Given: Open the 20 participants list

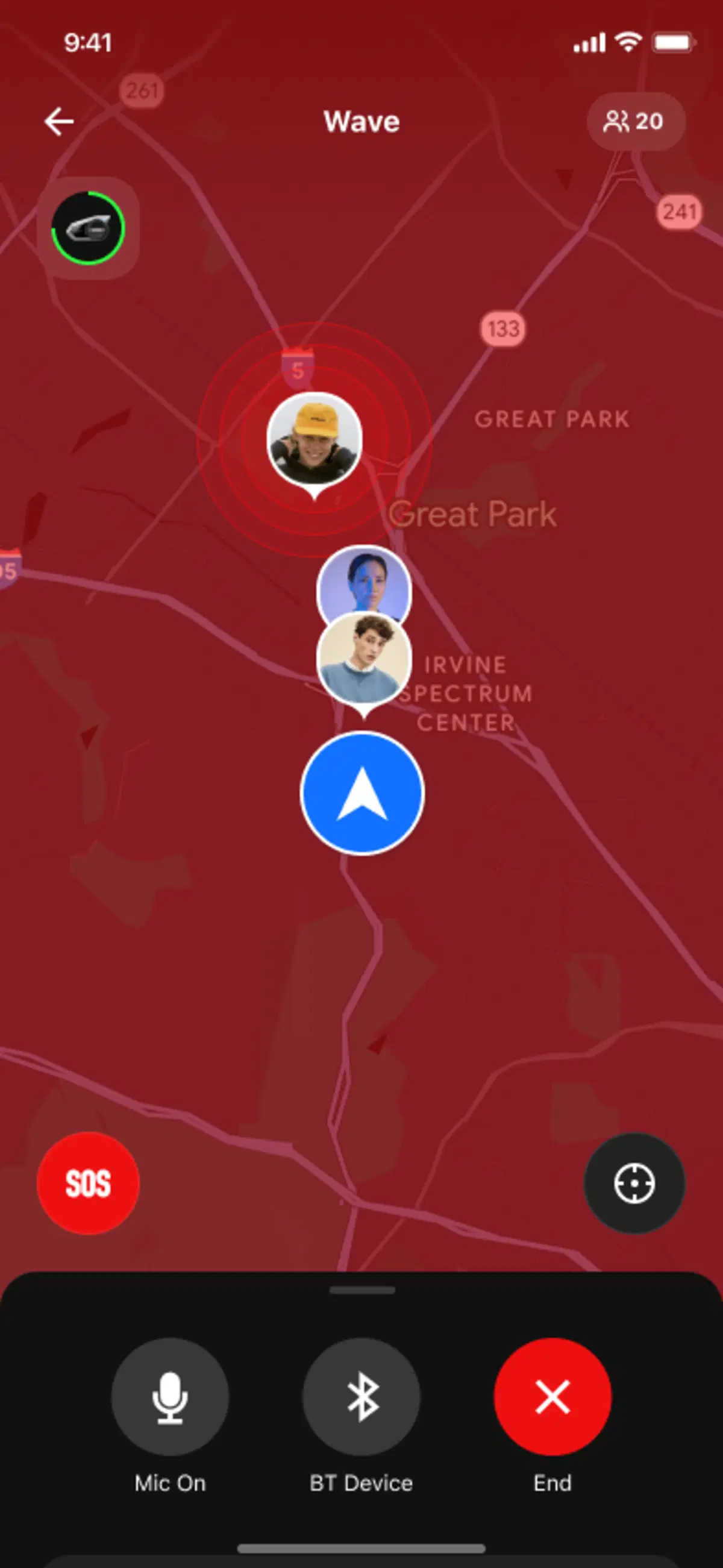Looking at the screenshot, I should (636, 121).
